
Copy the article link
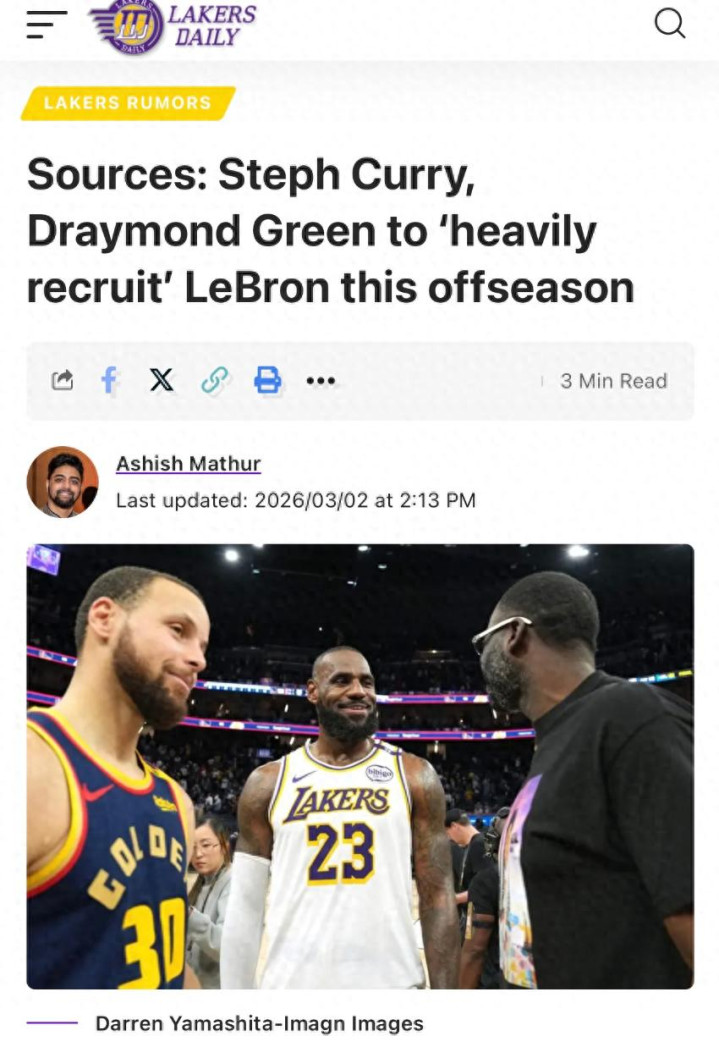click(x=214, y=380)
